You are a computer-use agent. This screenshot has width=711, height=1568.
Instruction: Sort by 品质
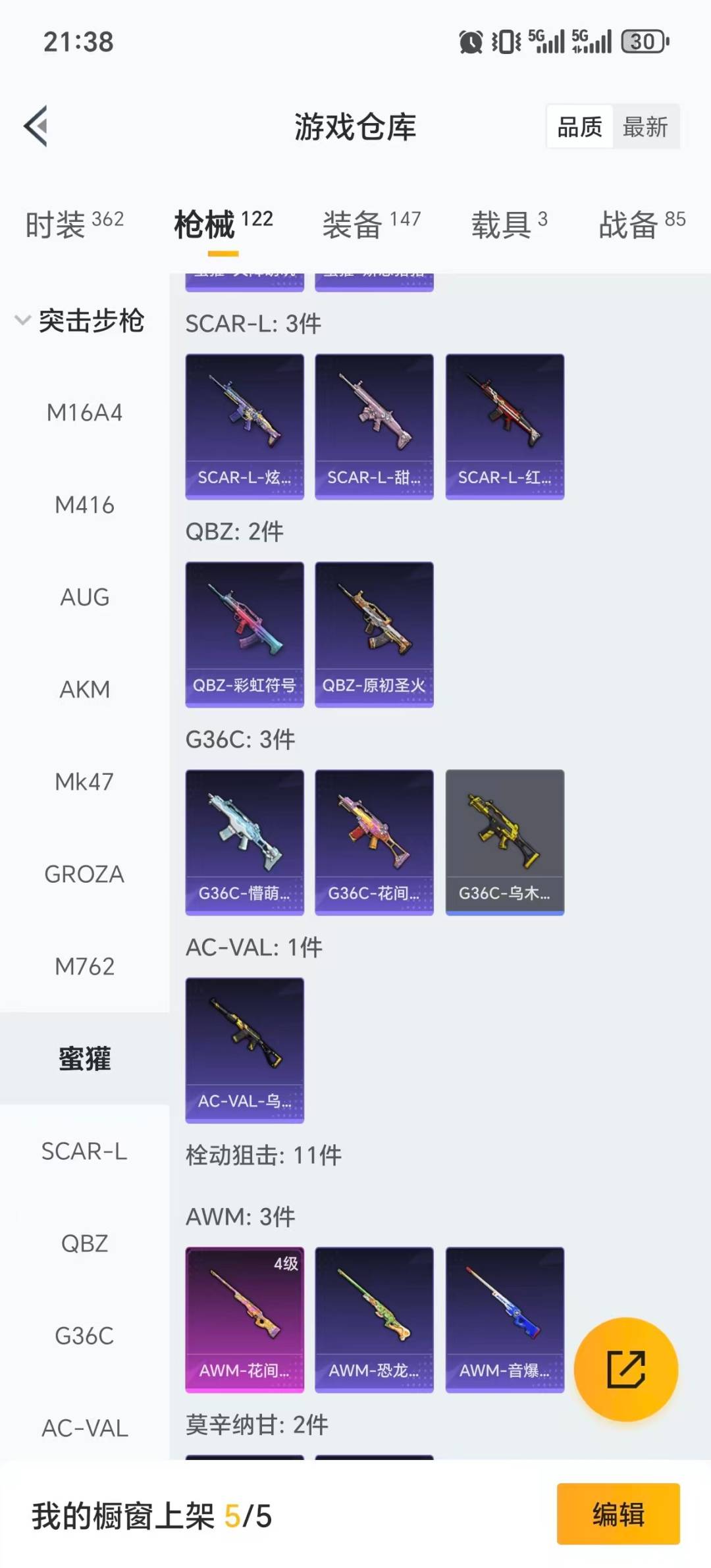click(x=580, y=126)
